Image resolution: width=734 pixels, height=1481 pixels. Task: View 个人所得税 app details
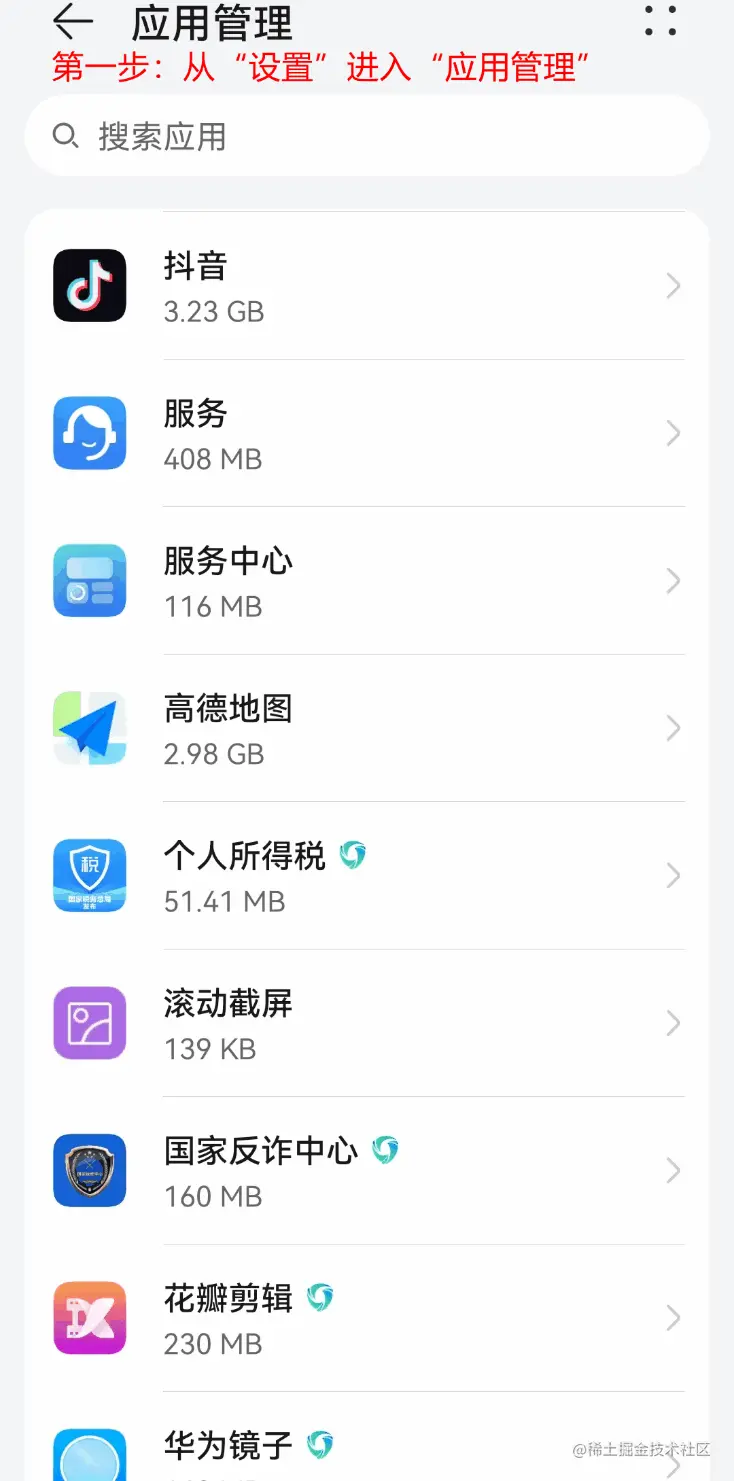point(366,876)
